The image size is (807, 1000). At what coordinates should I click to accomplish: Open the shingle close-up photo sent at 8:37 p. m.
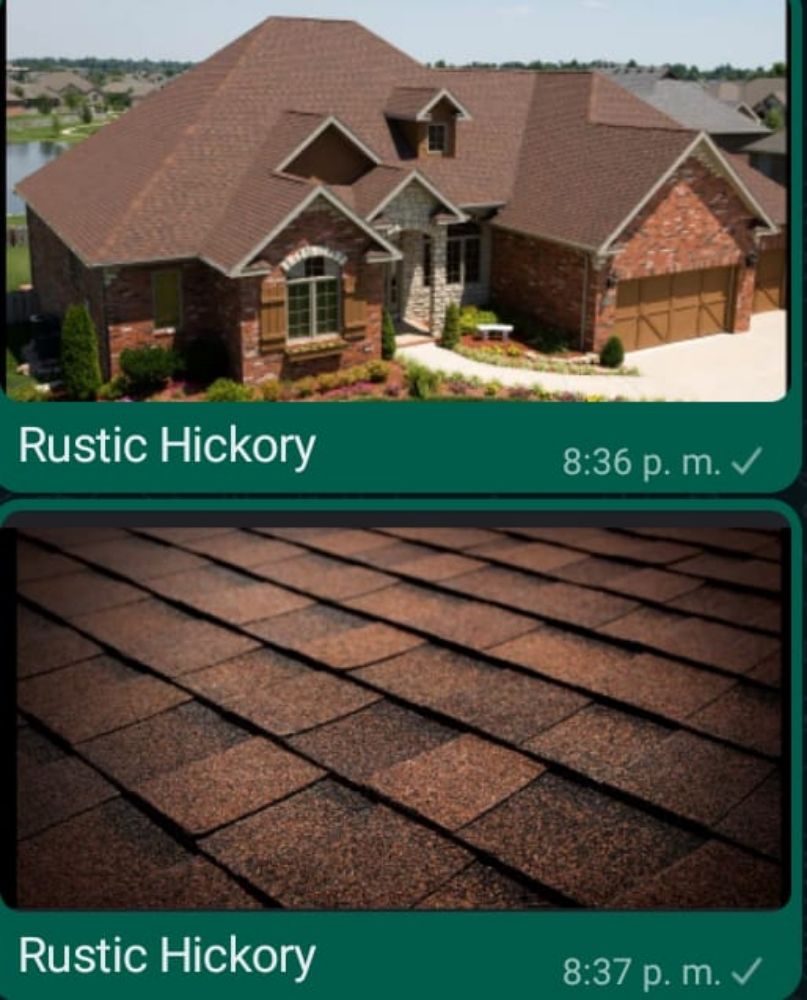(398, 716)
